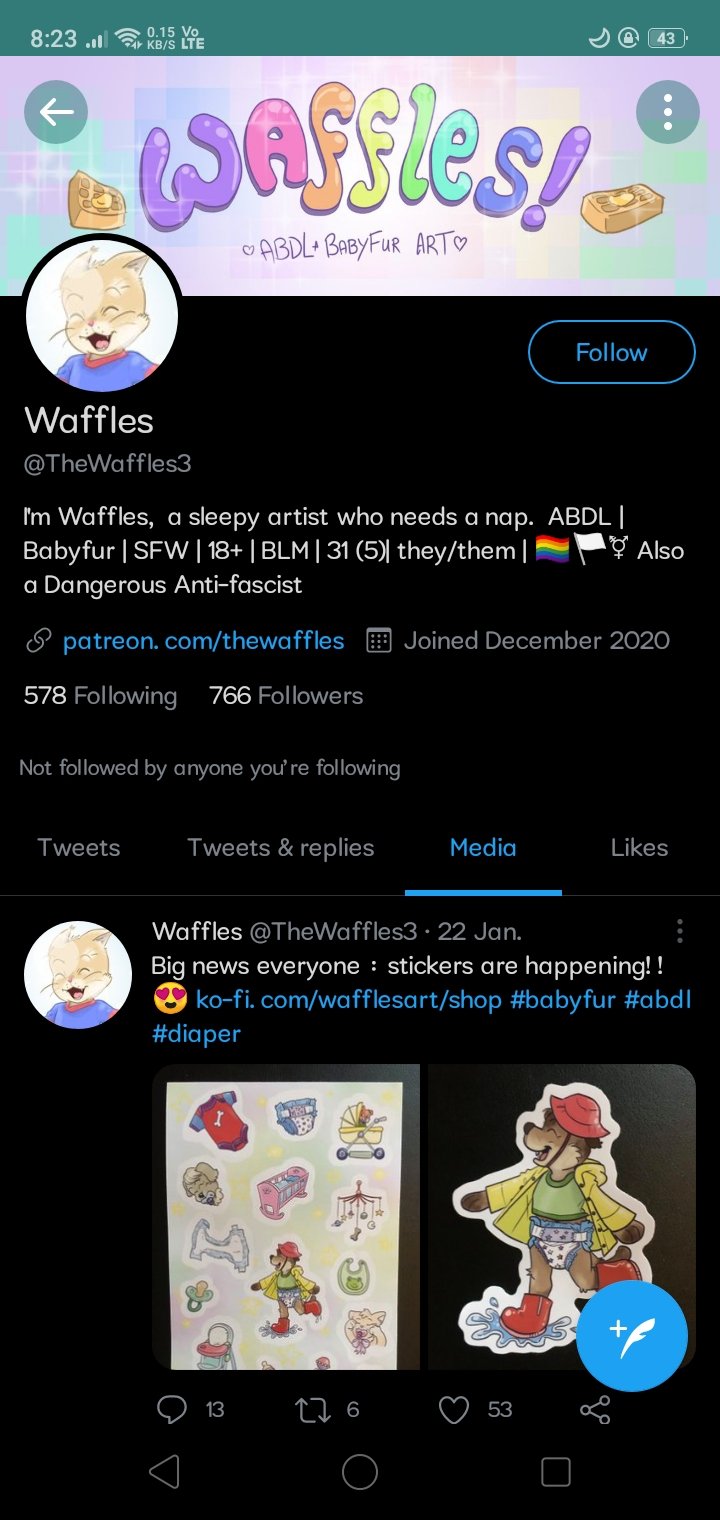Open the sticker sheet photo

point(286,1216)
